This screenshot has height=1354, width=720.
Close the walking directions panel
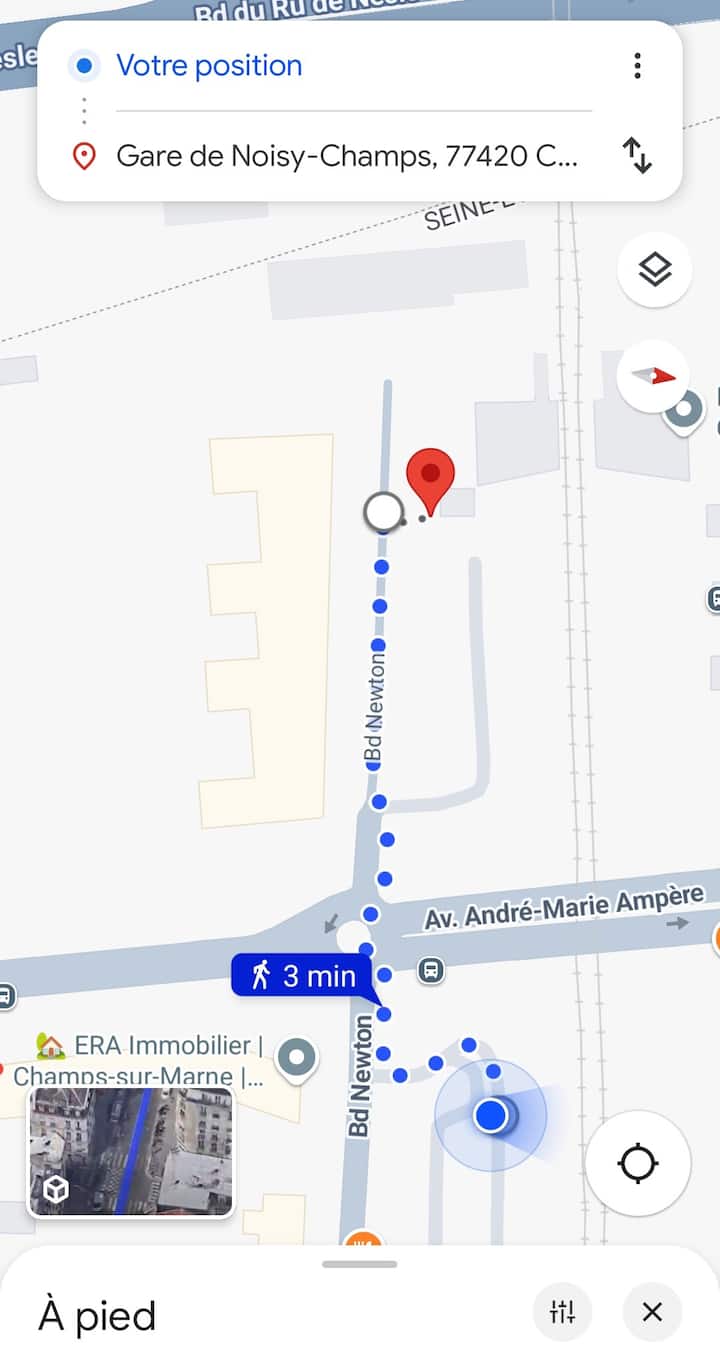pos(652,1312)
